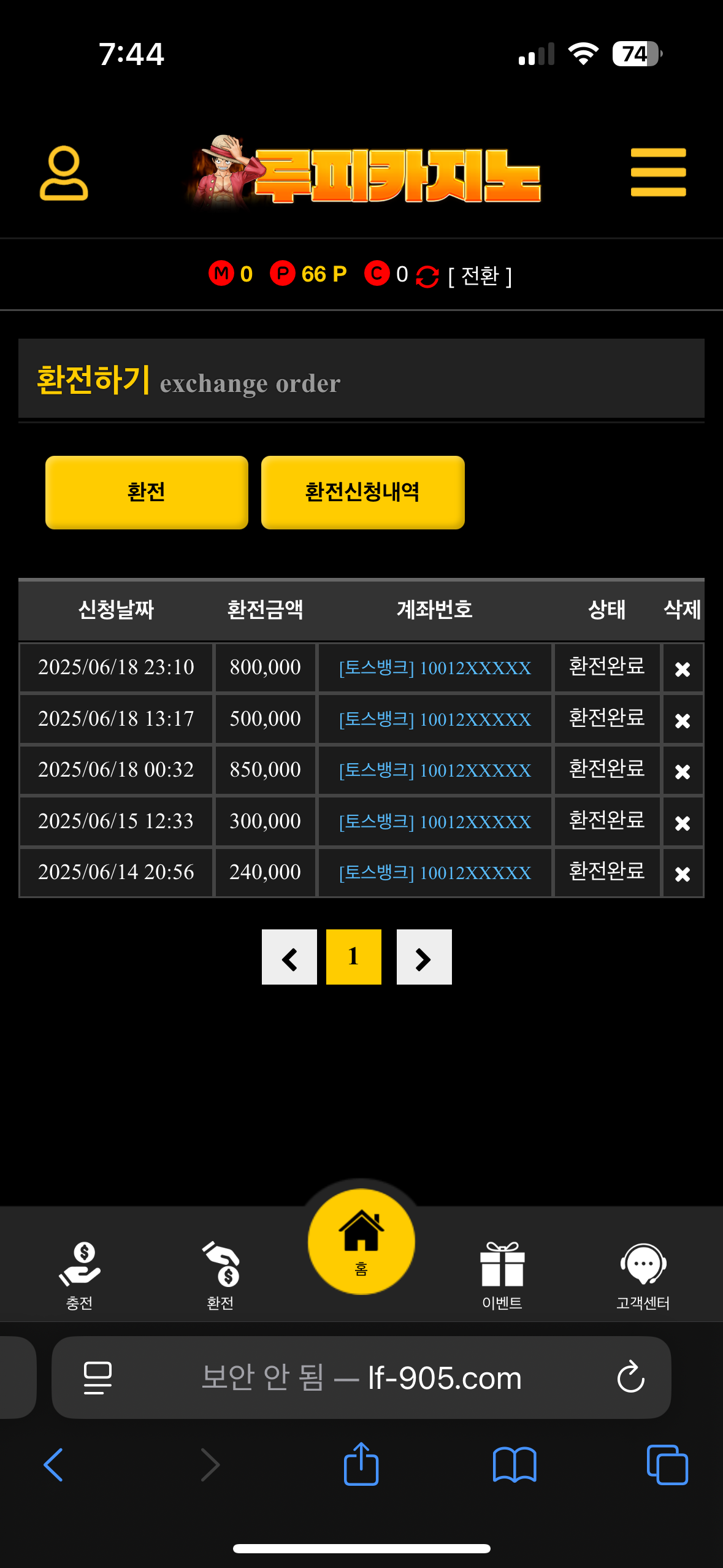The image size is (723, 1568).
Task: Select page 1 in pagination
Action: (354, 957)
